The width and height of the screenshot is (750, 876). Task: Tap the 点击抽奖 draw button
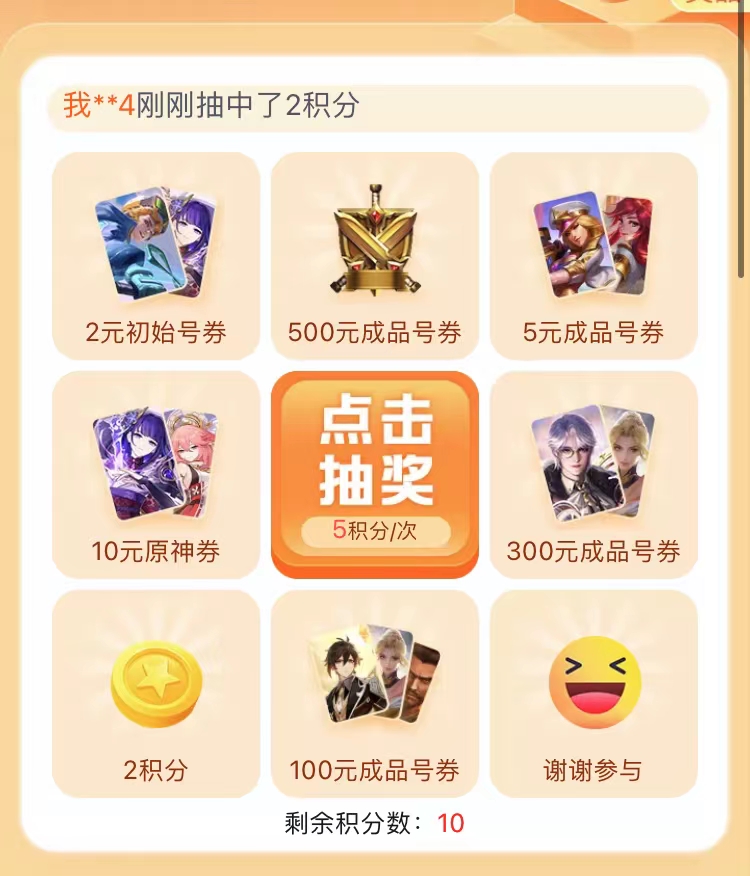(375, 473)
